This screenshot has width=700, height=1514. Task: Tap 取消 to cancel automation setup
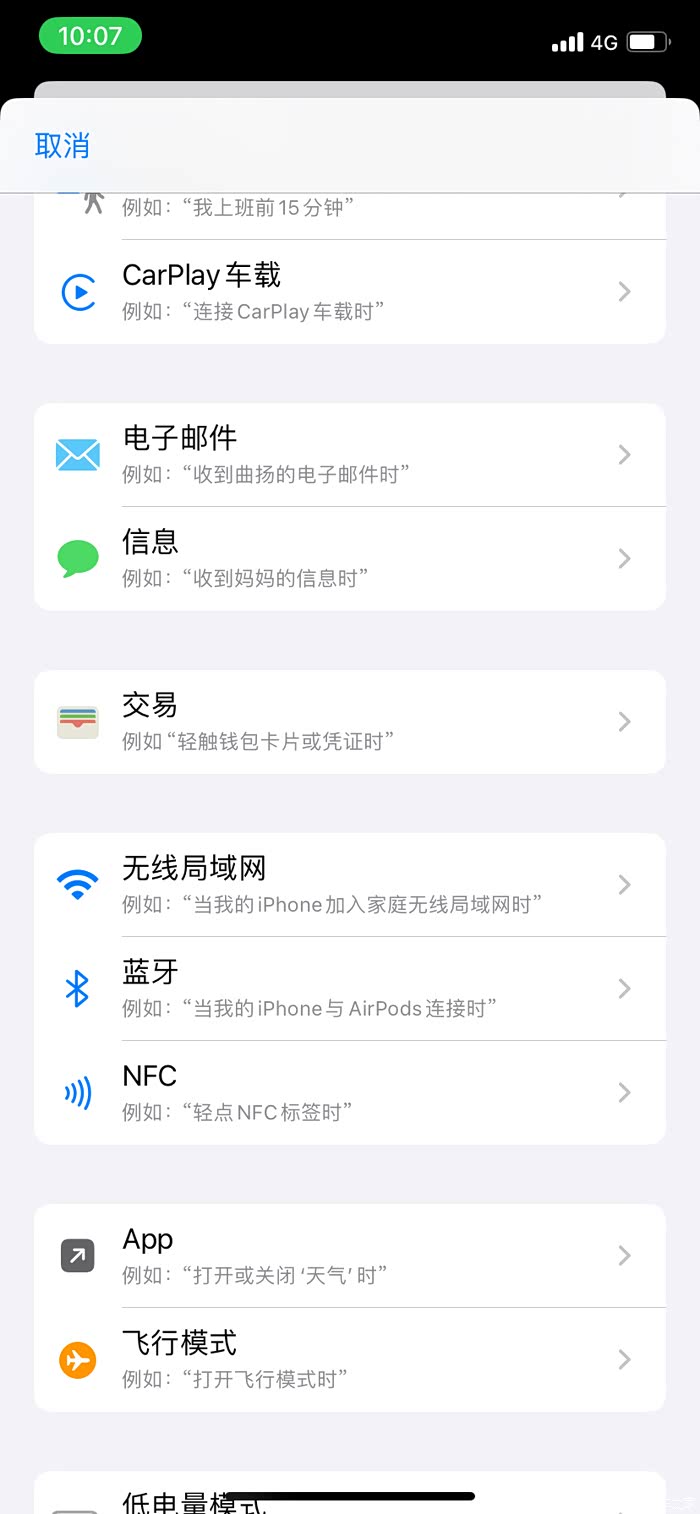(62, 146)
